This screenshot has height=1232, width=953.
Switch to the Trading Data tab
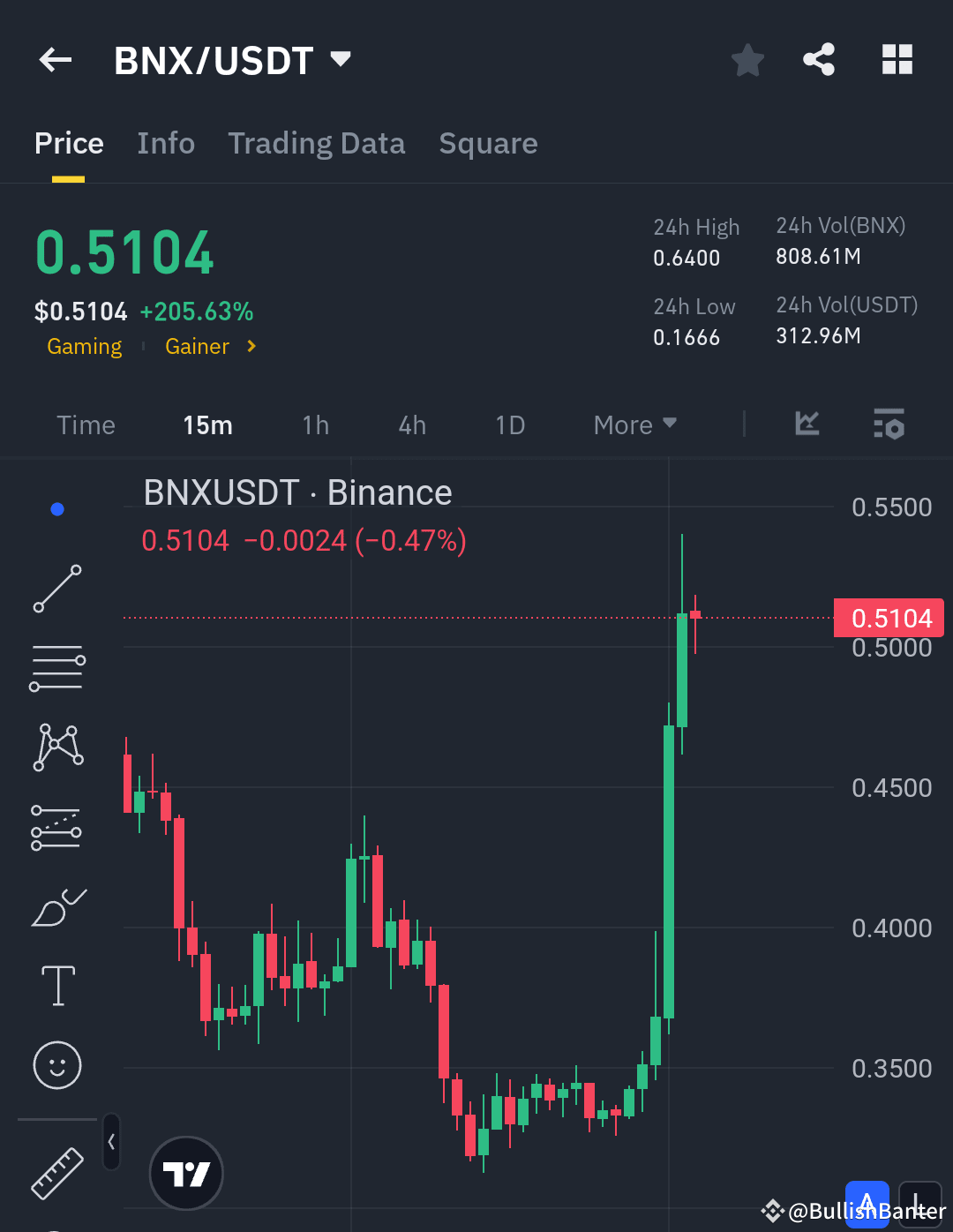tap(317, 143)
